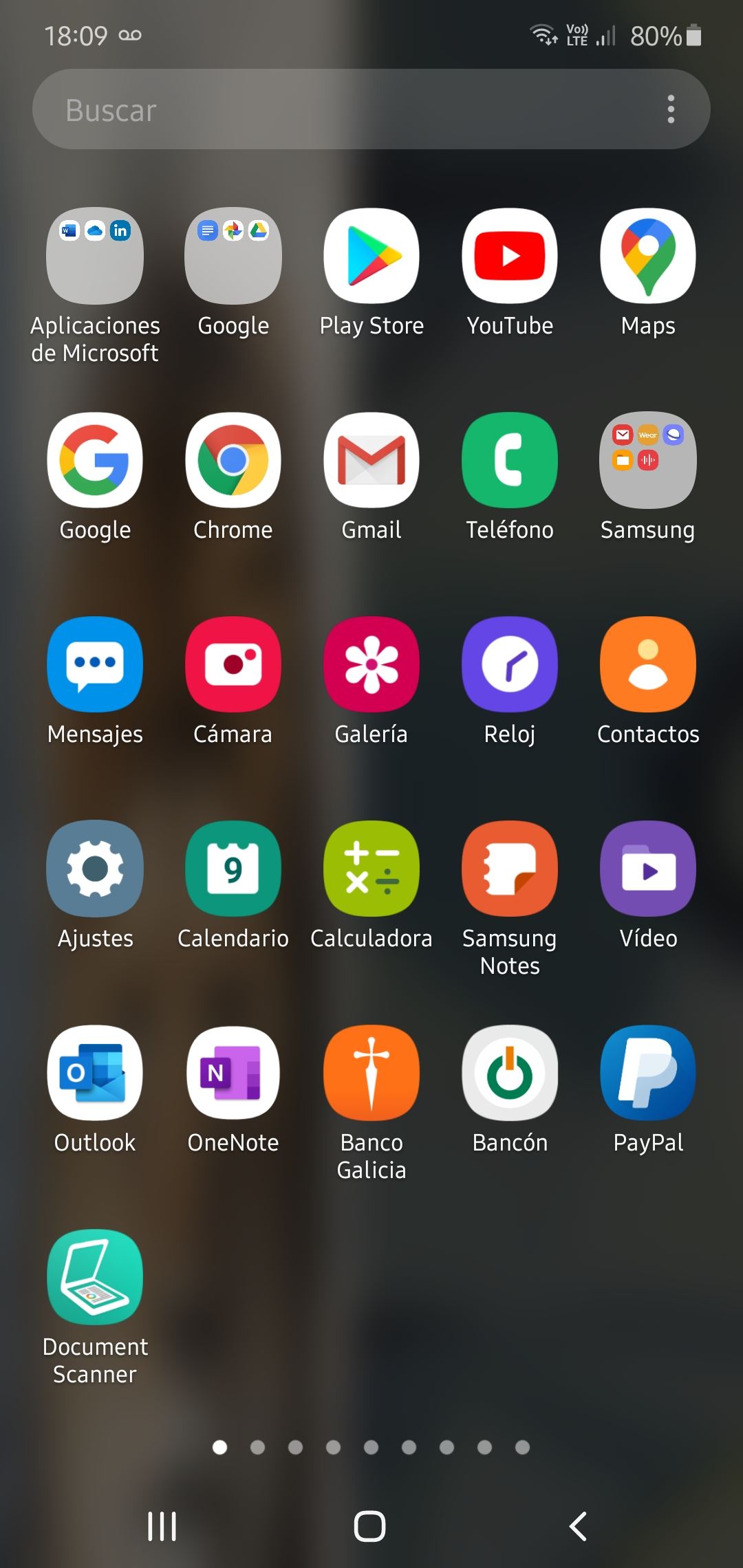Launch the Calculadora app
Image resolution: width=743 pixels, height=1568 pixels.
pos(371,869)
